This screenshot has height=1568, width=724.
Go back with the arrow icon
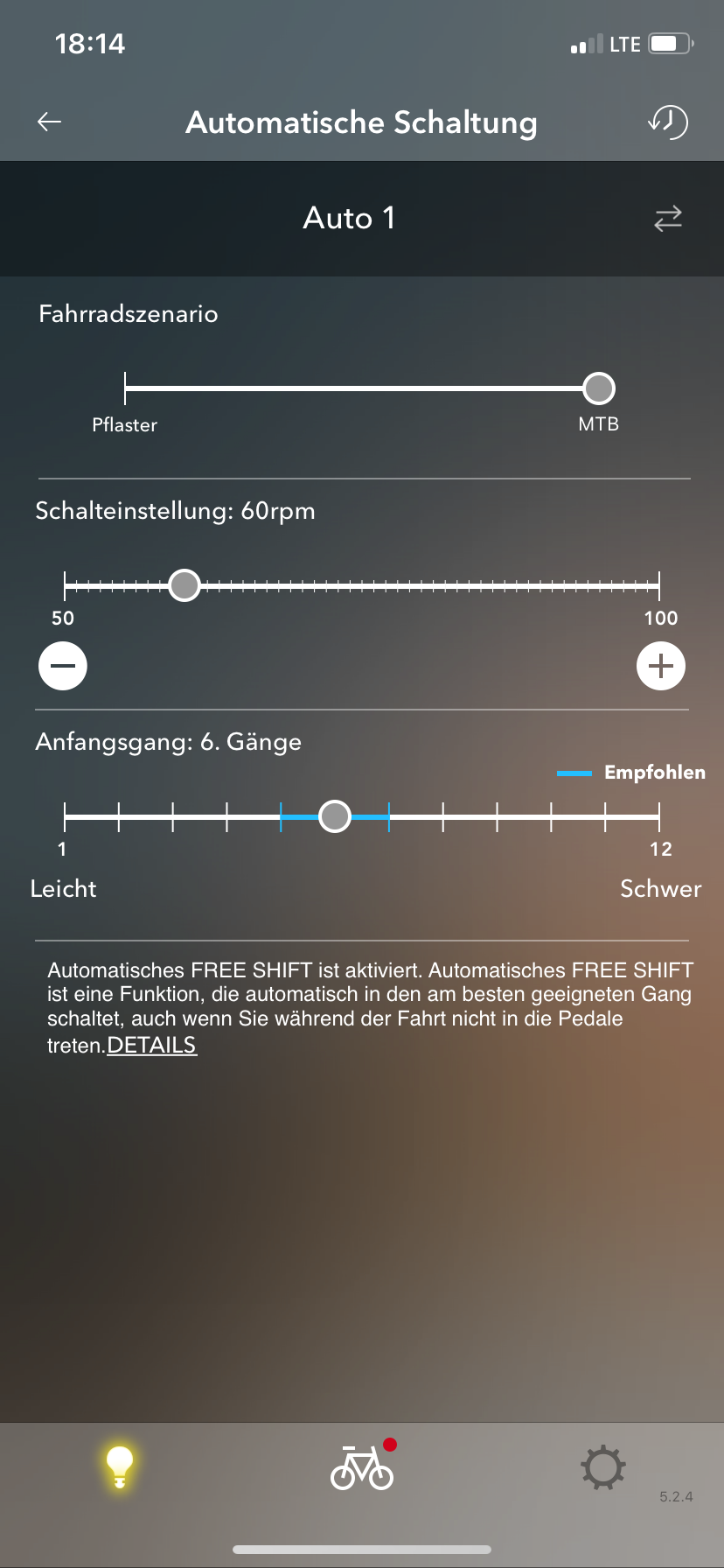pyautogui.click(x=50, y=122)
